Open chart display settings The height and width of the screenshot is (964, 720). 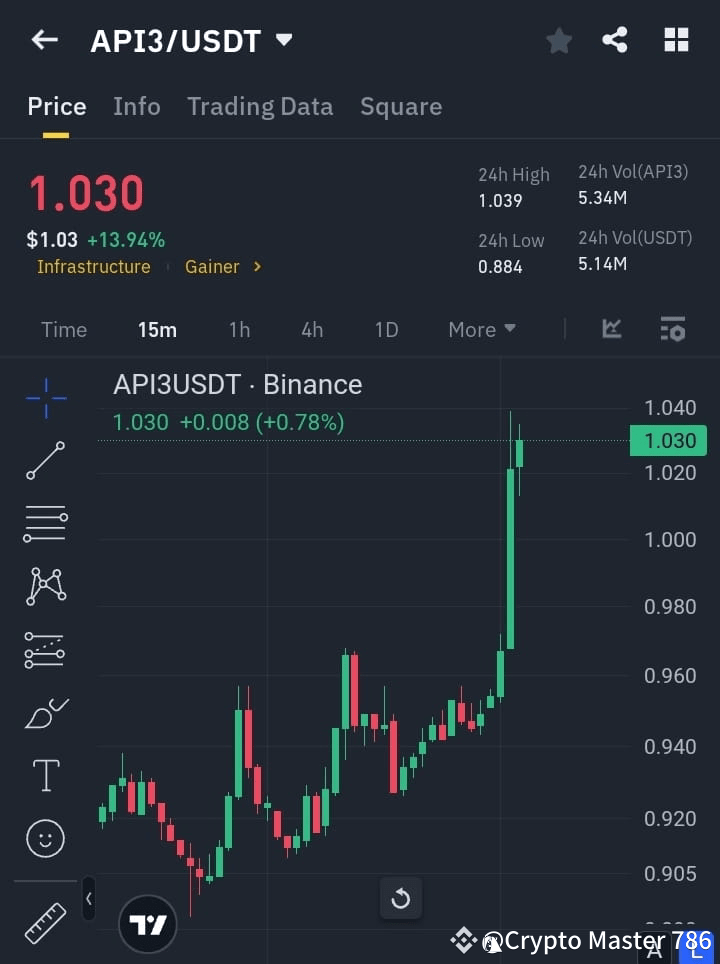point(672,329)
